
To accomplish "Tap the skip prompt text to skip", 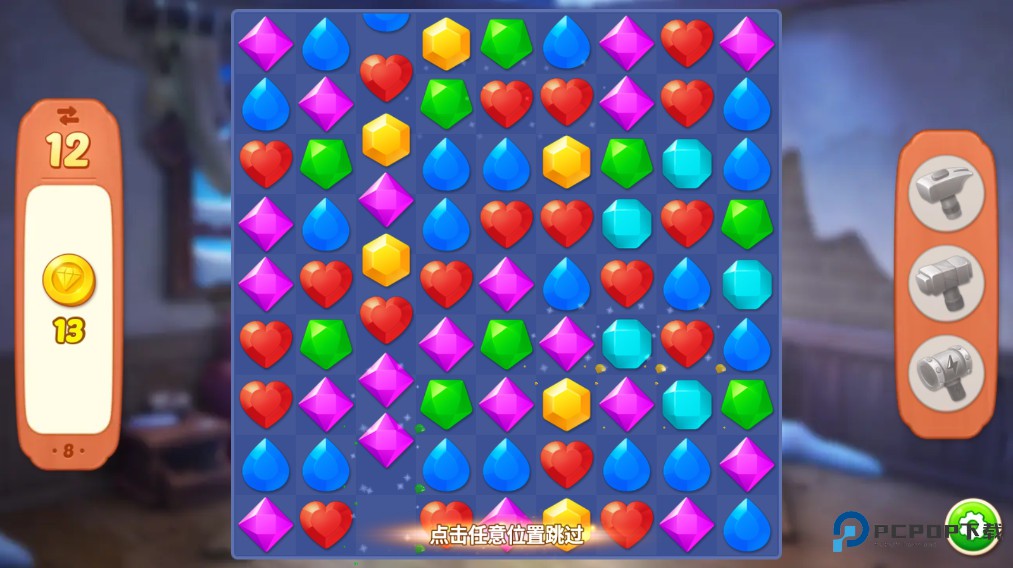I will coord(506,535).
